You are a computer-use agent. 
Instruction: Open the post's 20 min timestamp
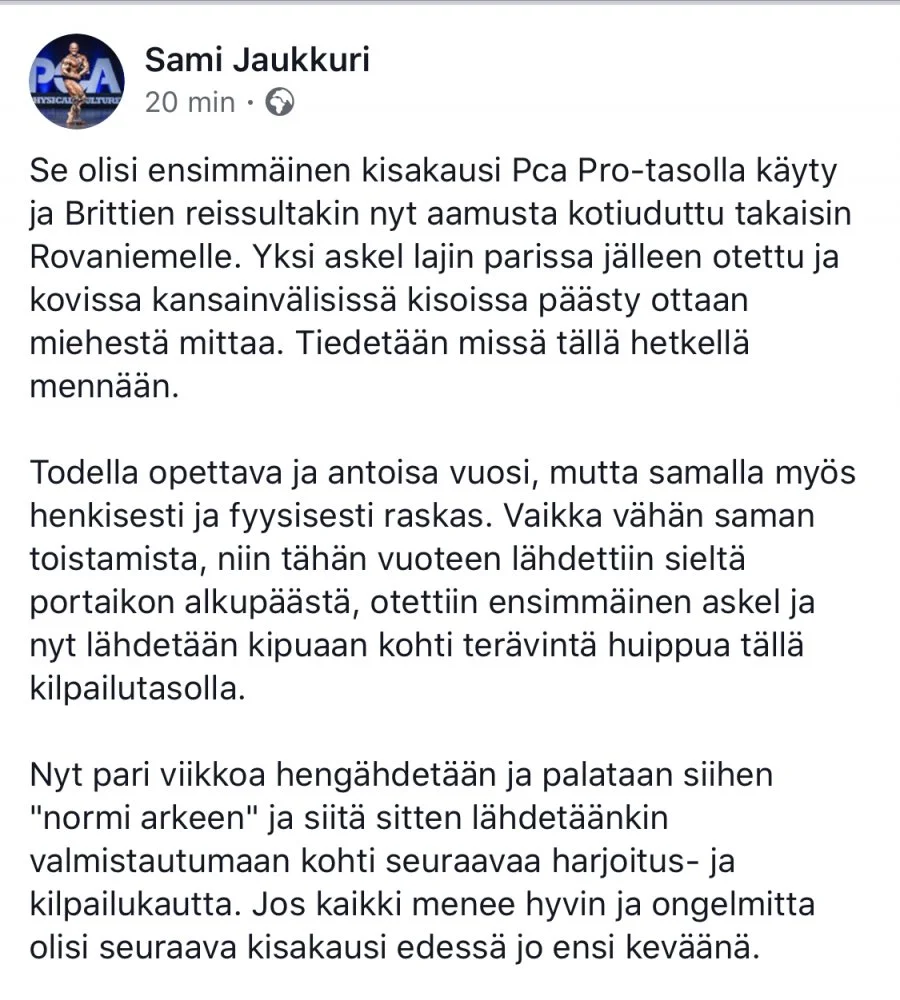click(189, 102)
